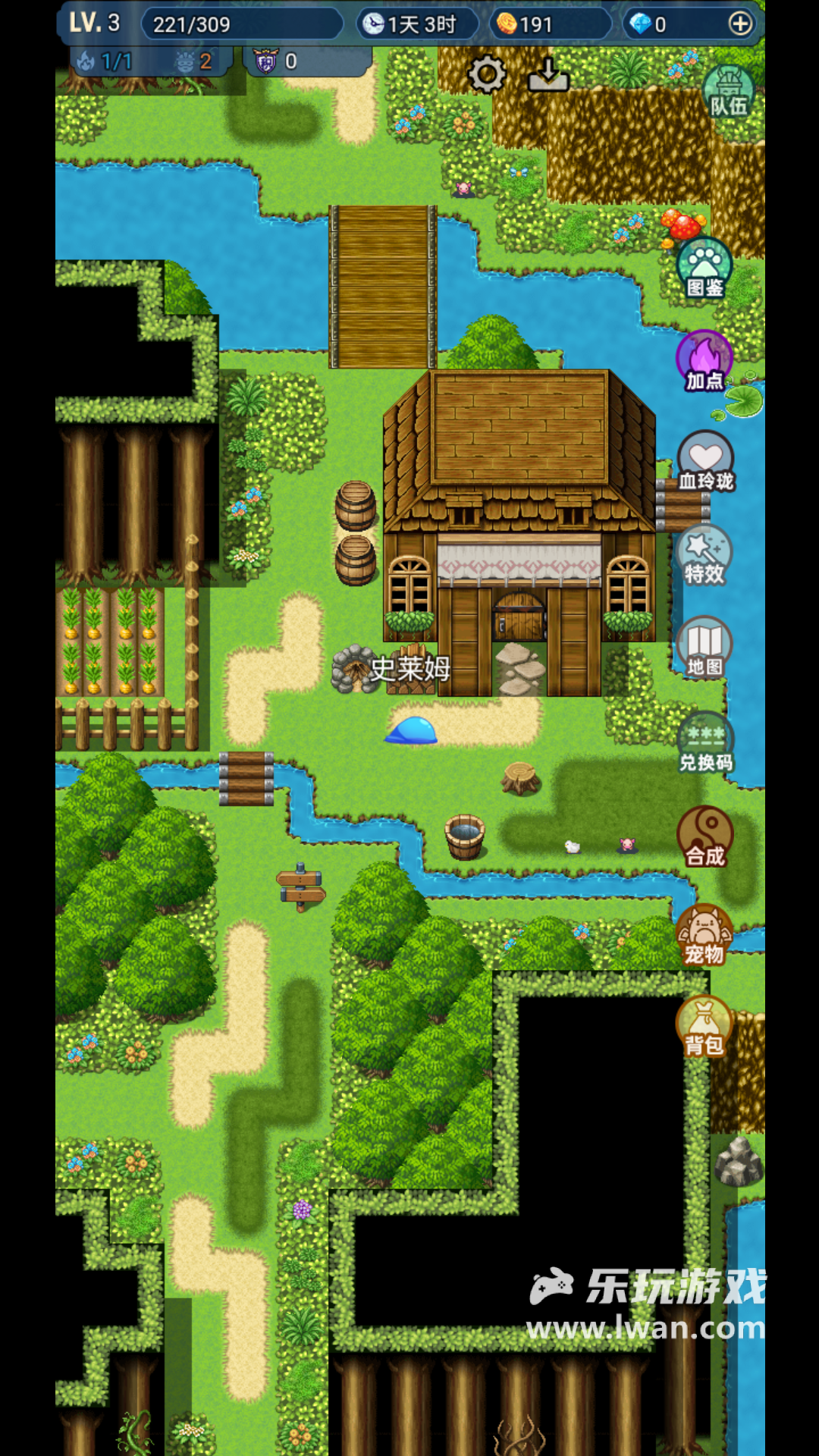Open the 加点 stat points menu
Viewport: 819px width, 1456px height.
(704, 361)
